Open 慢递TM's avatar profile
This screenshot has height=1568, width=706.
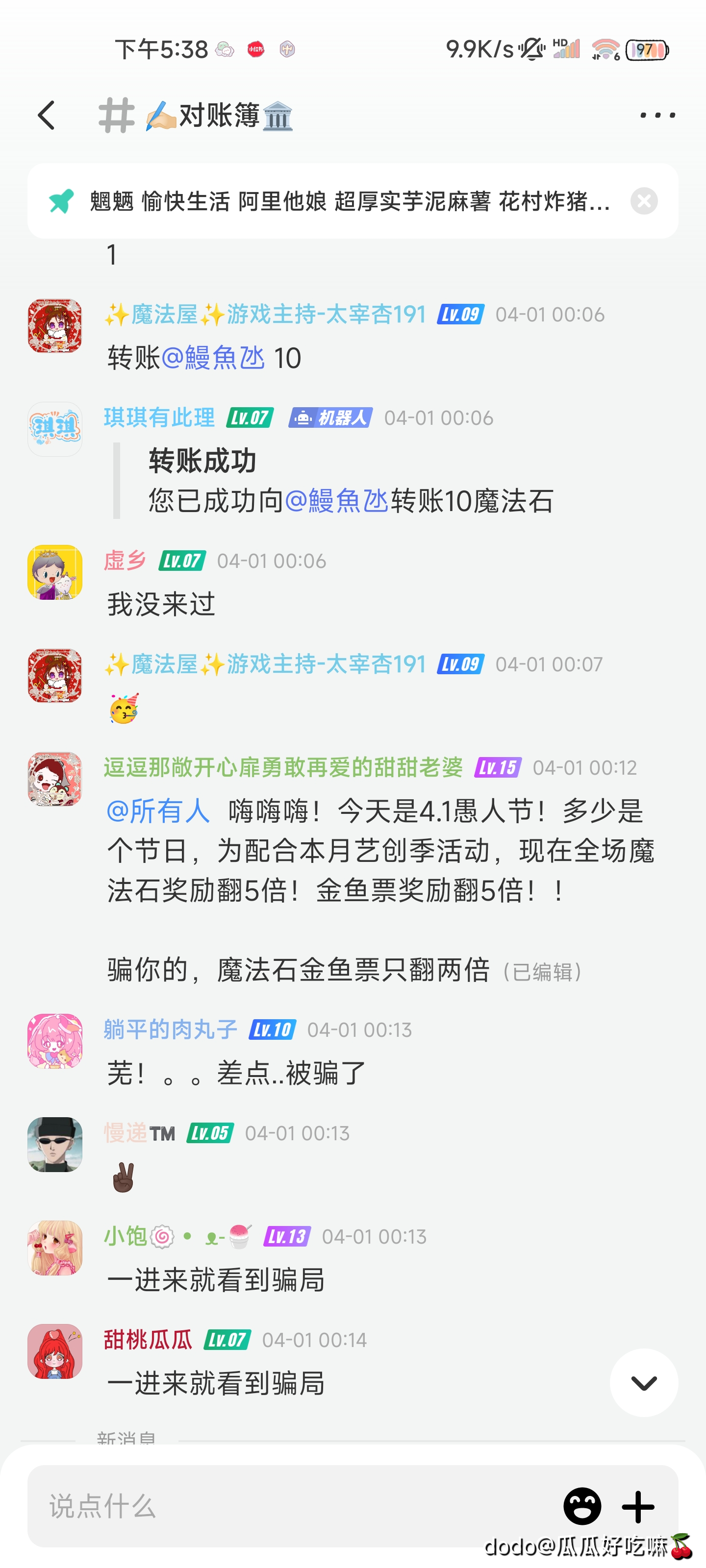click(x=55, y=1144)
